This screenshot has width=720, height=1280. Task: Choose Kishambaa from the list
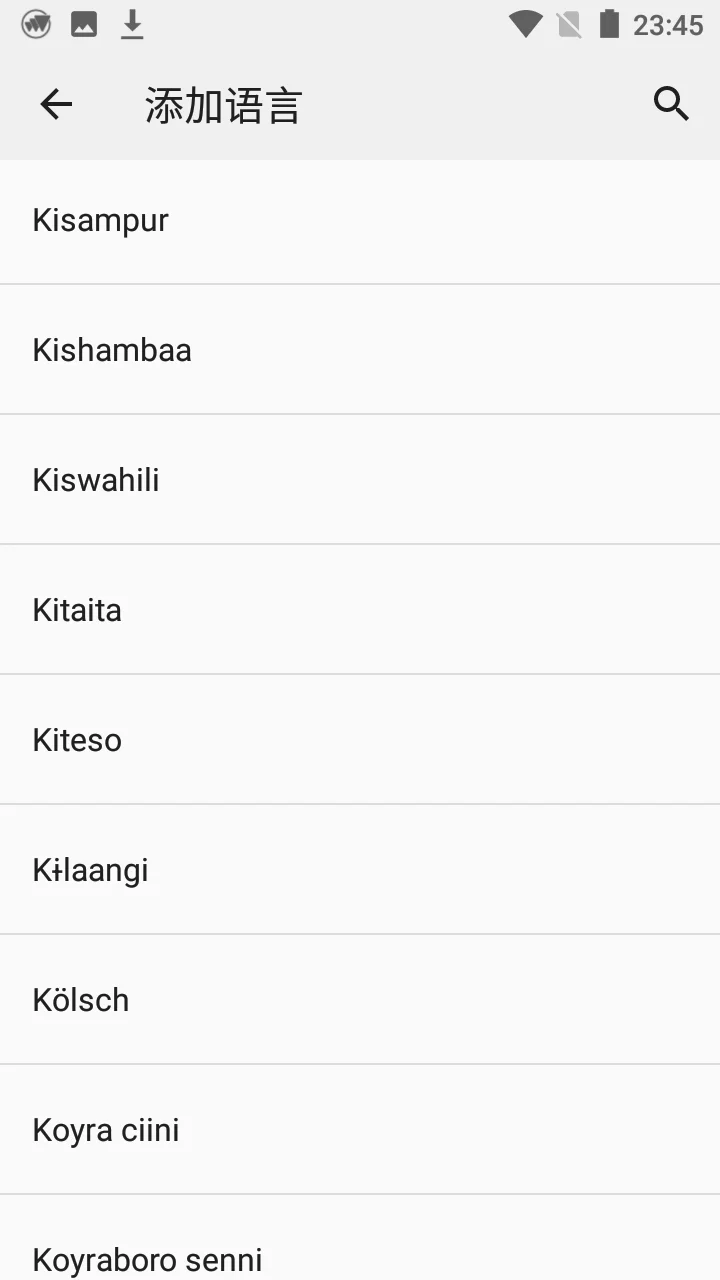coord(360,350)
